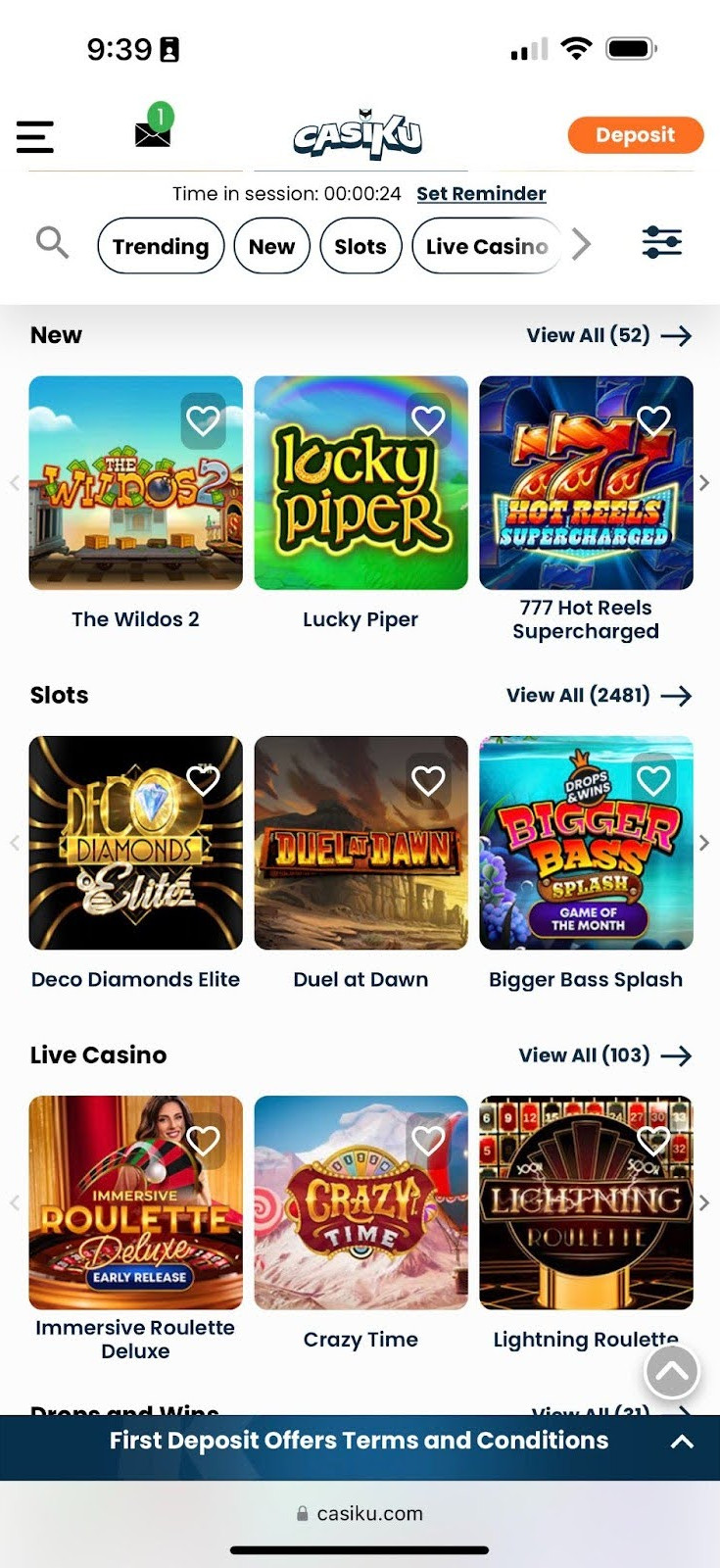Select the Trending category chip
The height and width of the screenshot is (1568, 720).
[x=161, y=246]
